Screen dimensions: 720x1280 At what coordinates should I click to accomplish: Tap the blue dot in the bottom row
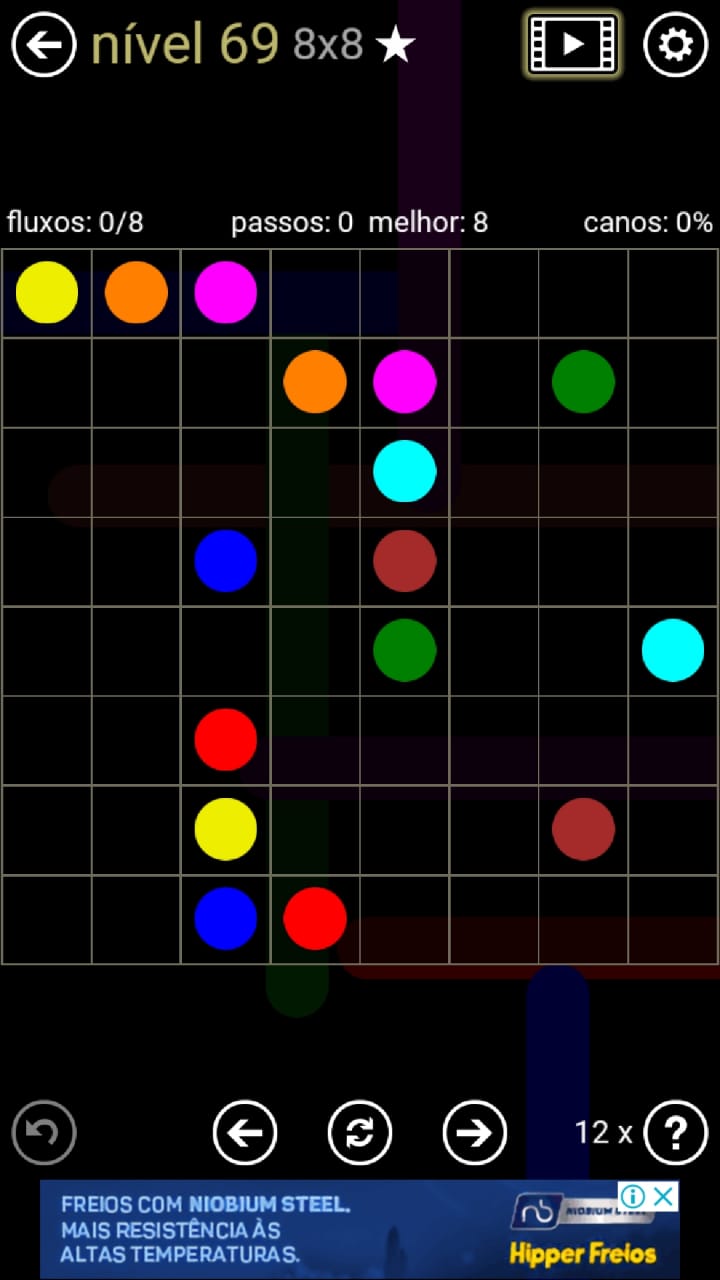tap(226, 918)
